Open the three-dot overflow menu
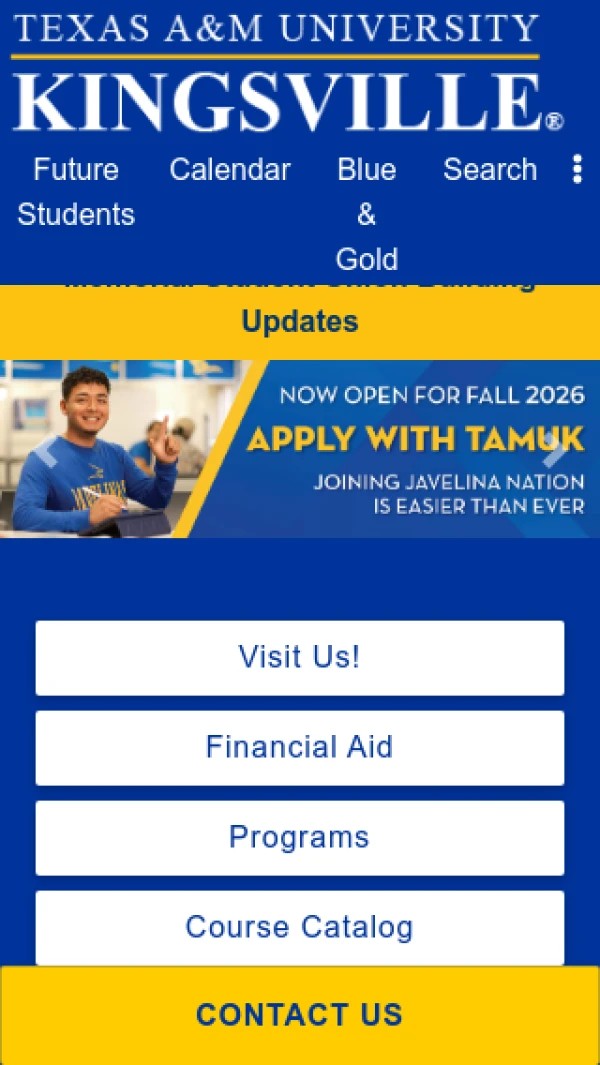Viewport: 600px width, 1065px height. [x=577, y=169]
